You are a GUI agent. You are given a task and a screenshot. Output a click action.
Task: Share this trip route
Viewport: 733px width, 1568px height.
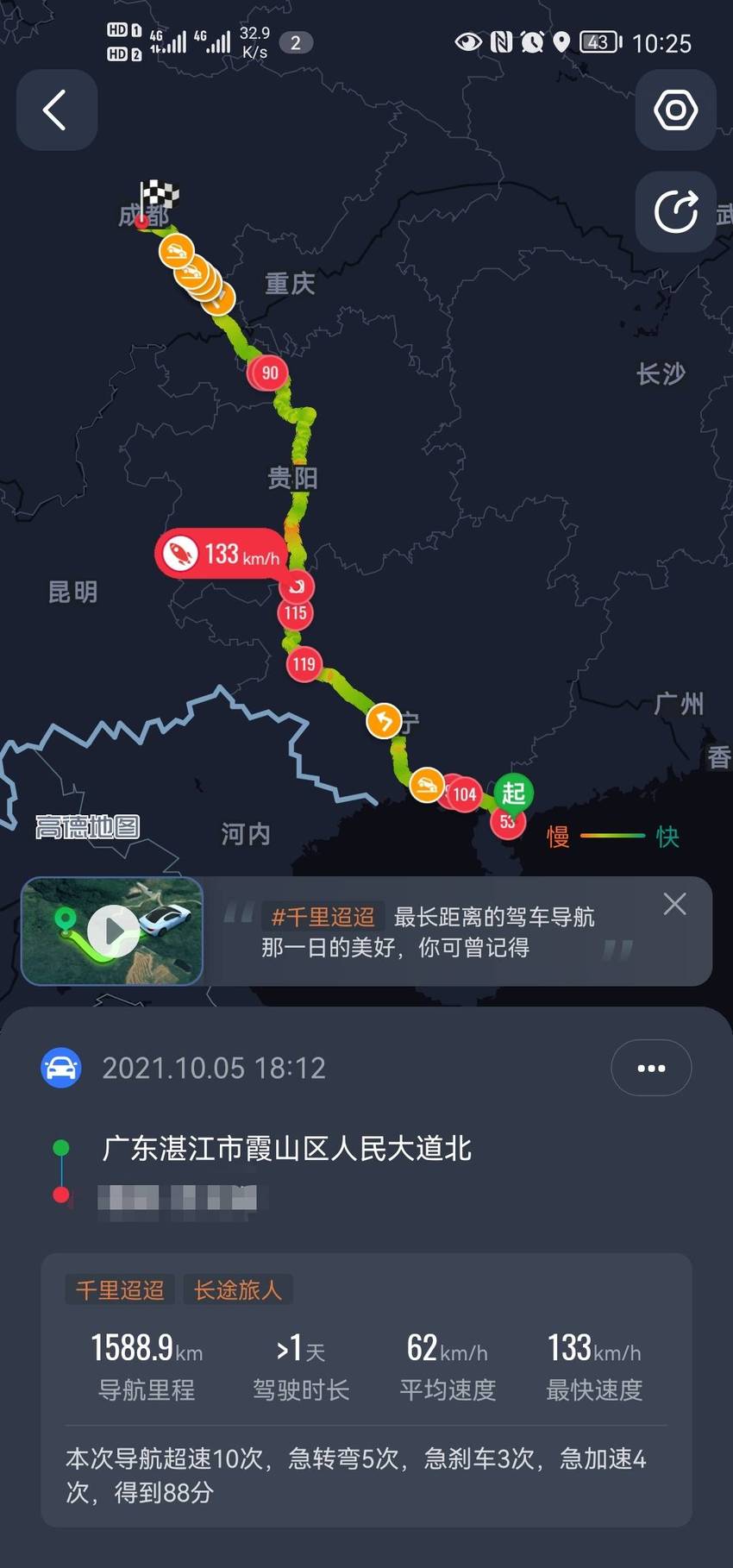click(675, 211)
